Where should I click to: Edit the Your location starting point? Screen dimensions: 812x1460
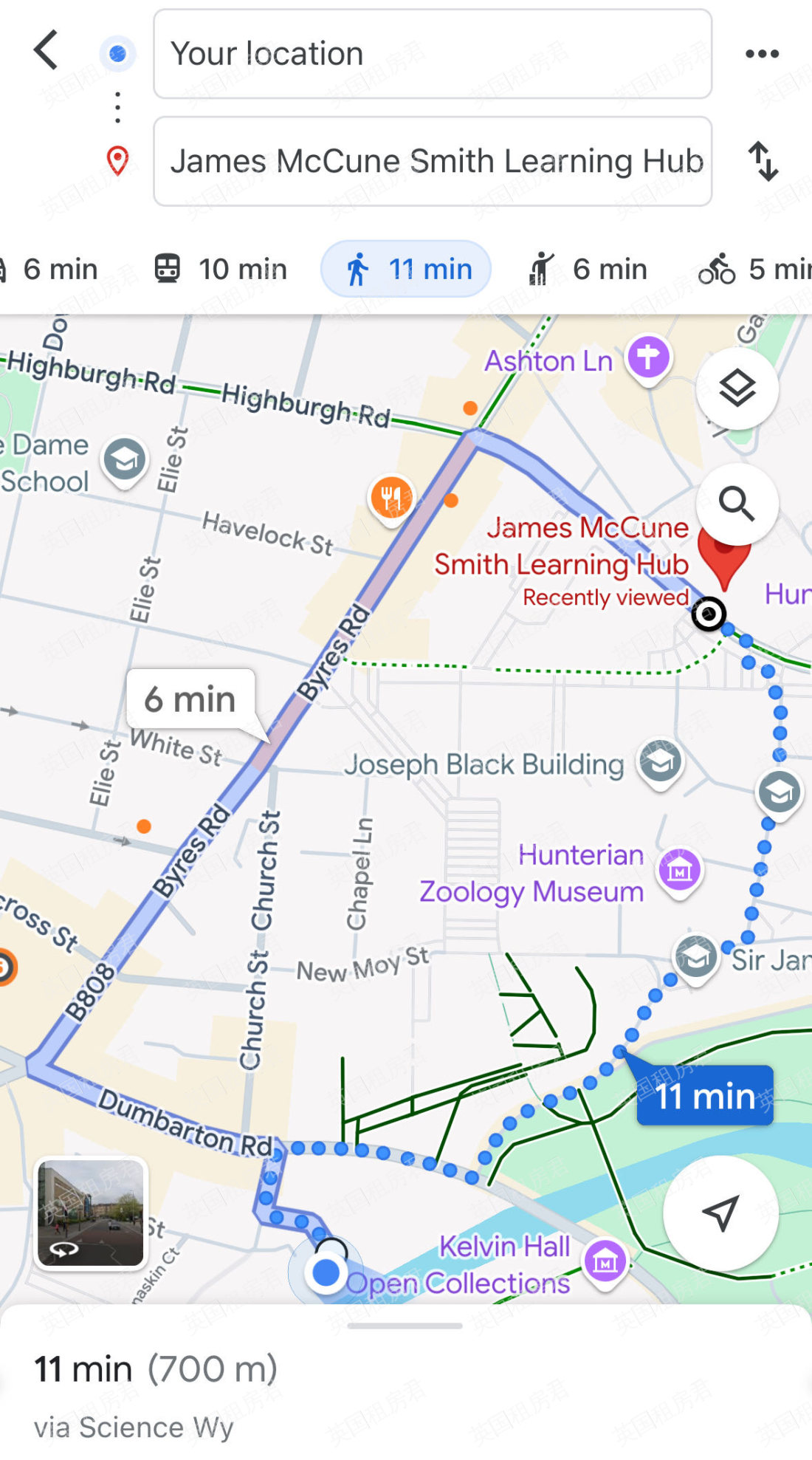(x=432, y=54)
